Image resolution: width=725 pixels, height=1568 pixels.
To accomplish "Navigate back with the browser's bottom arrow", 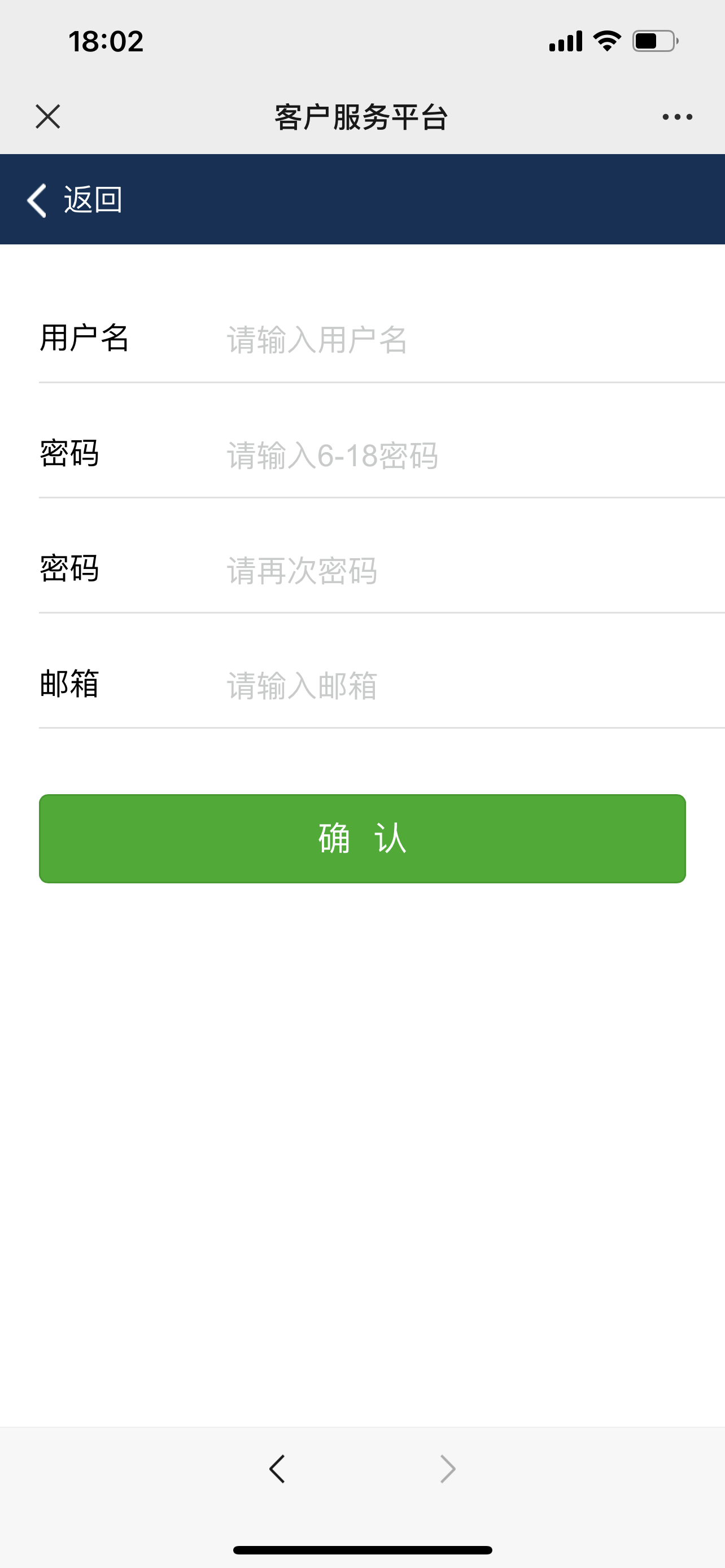I will tap(277, 1469).
